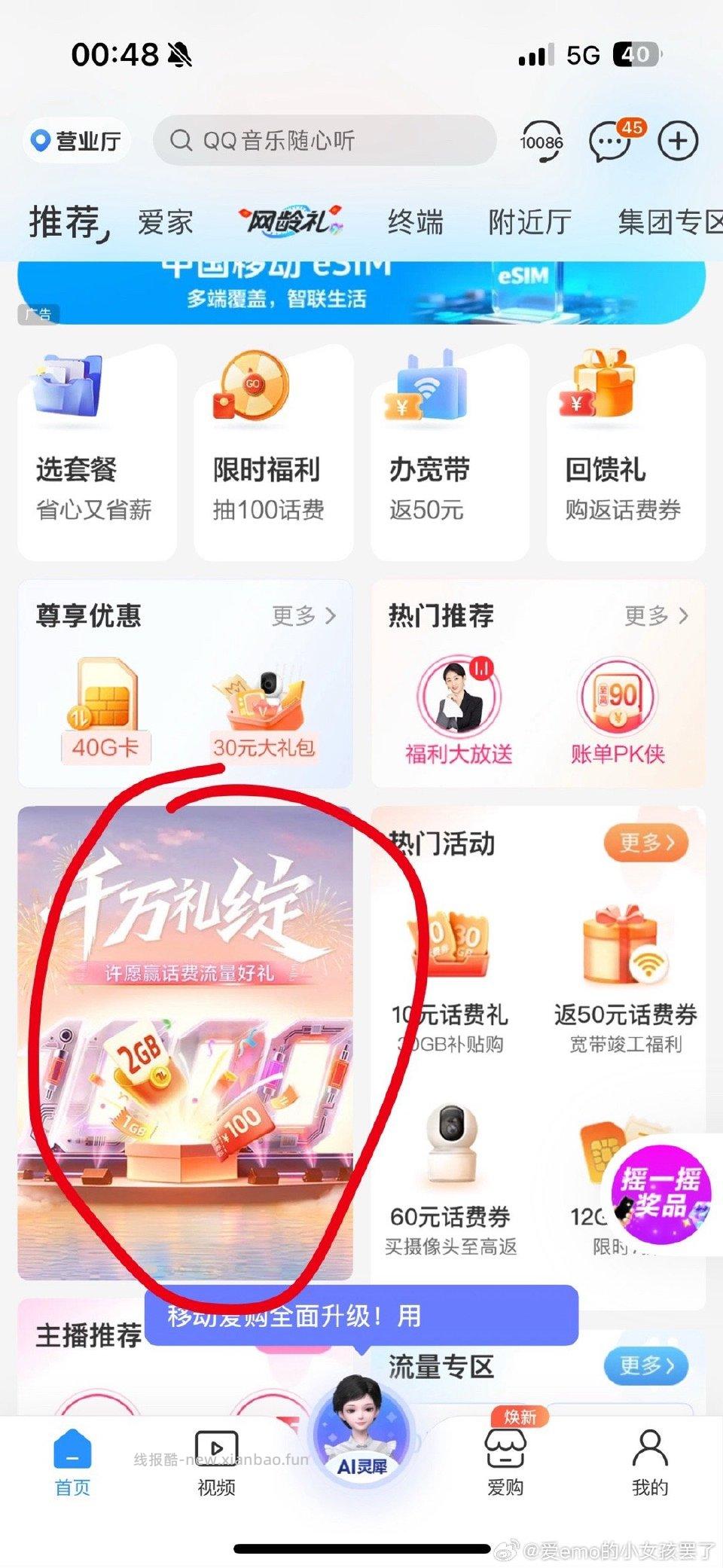Tap the QQ音乐随心听 search bar
Viewport: 723px width, 1568px height.
tap(324, 140)
